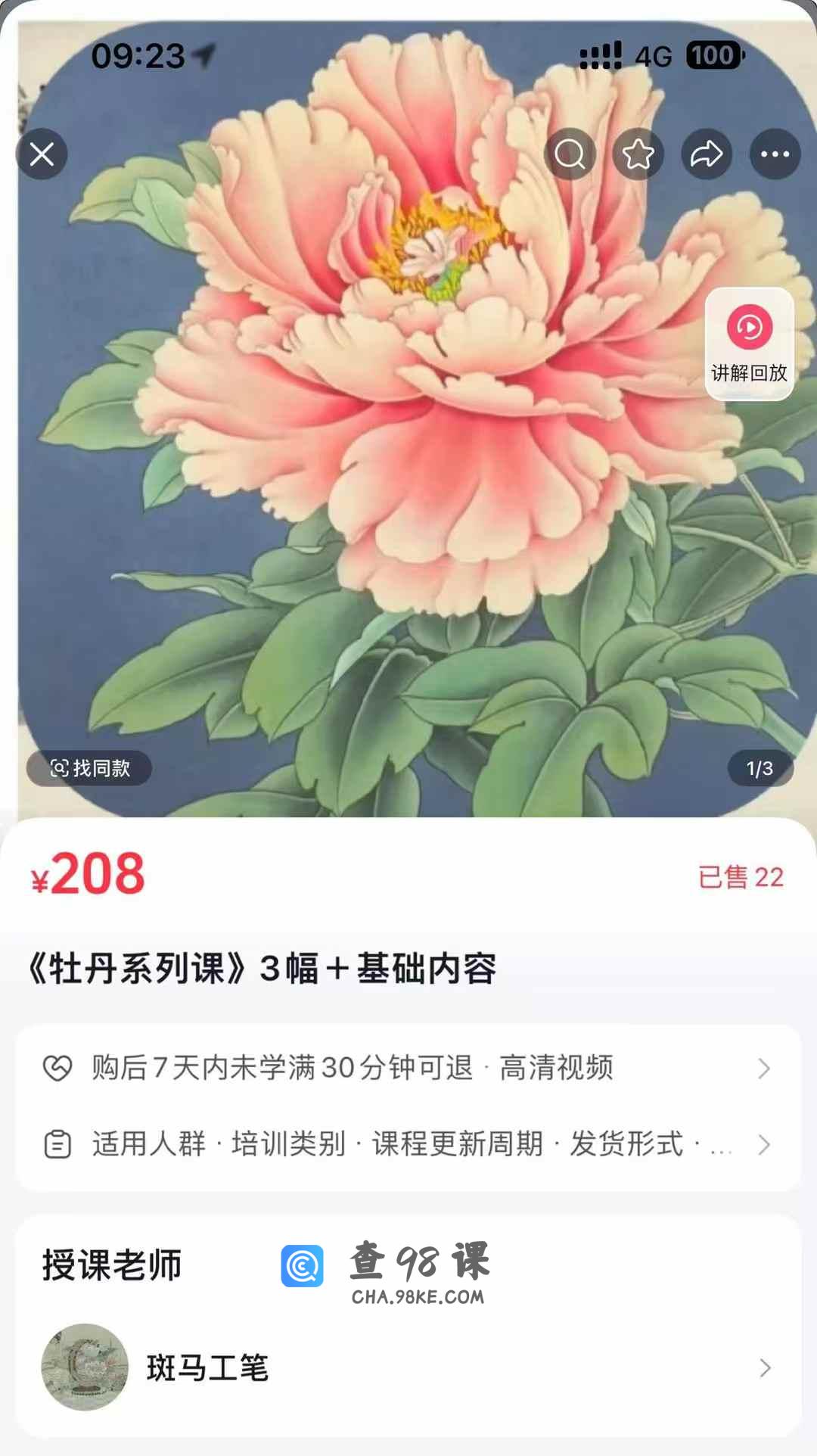Open search from the top bar
Image resolution: width=817 pixels, height=1456 pixels.
coord(570,154)
